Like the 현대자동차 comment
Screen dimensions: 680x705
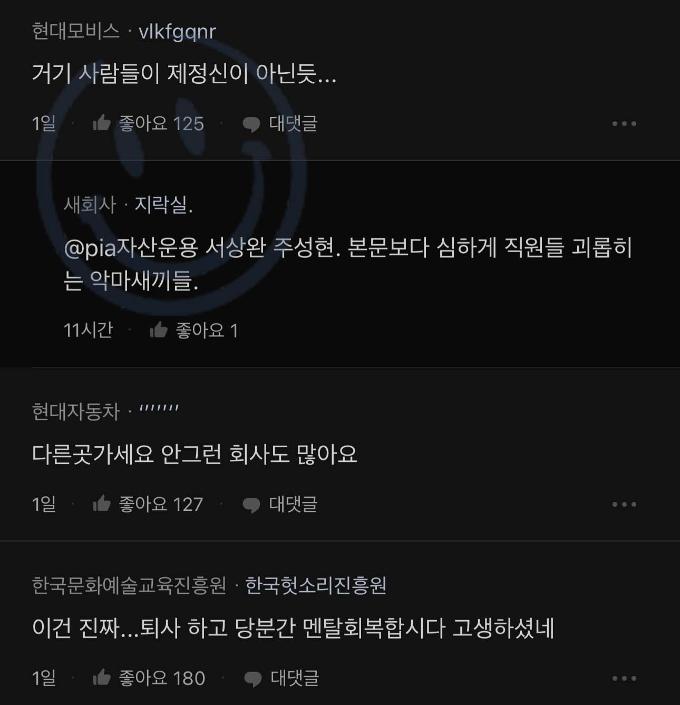147,504
